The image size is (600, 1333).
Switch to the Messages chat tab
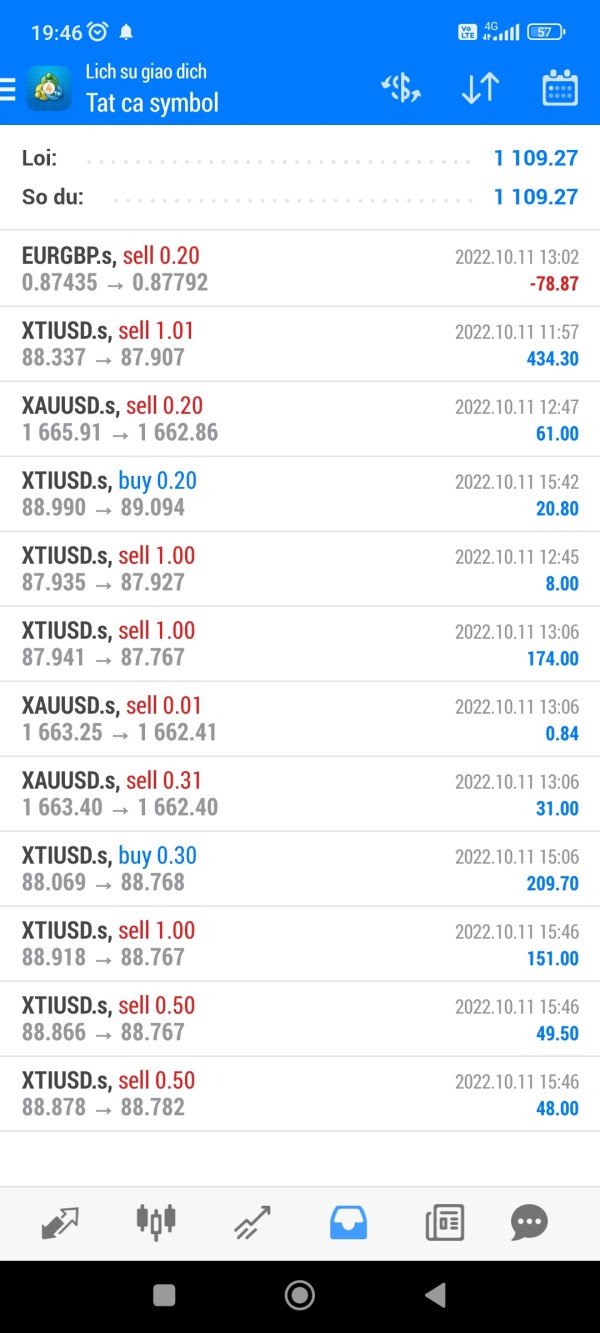529,1221
